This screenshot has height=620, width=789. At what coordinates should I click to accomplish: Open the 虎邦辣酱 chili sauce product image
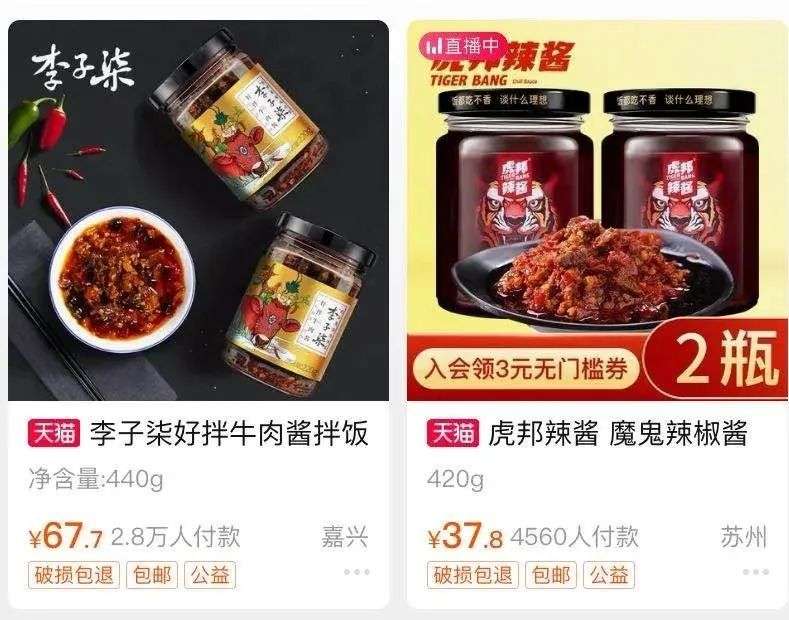pyautogui.click(x=597, y=210)
